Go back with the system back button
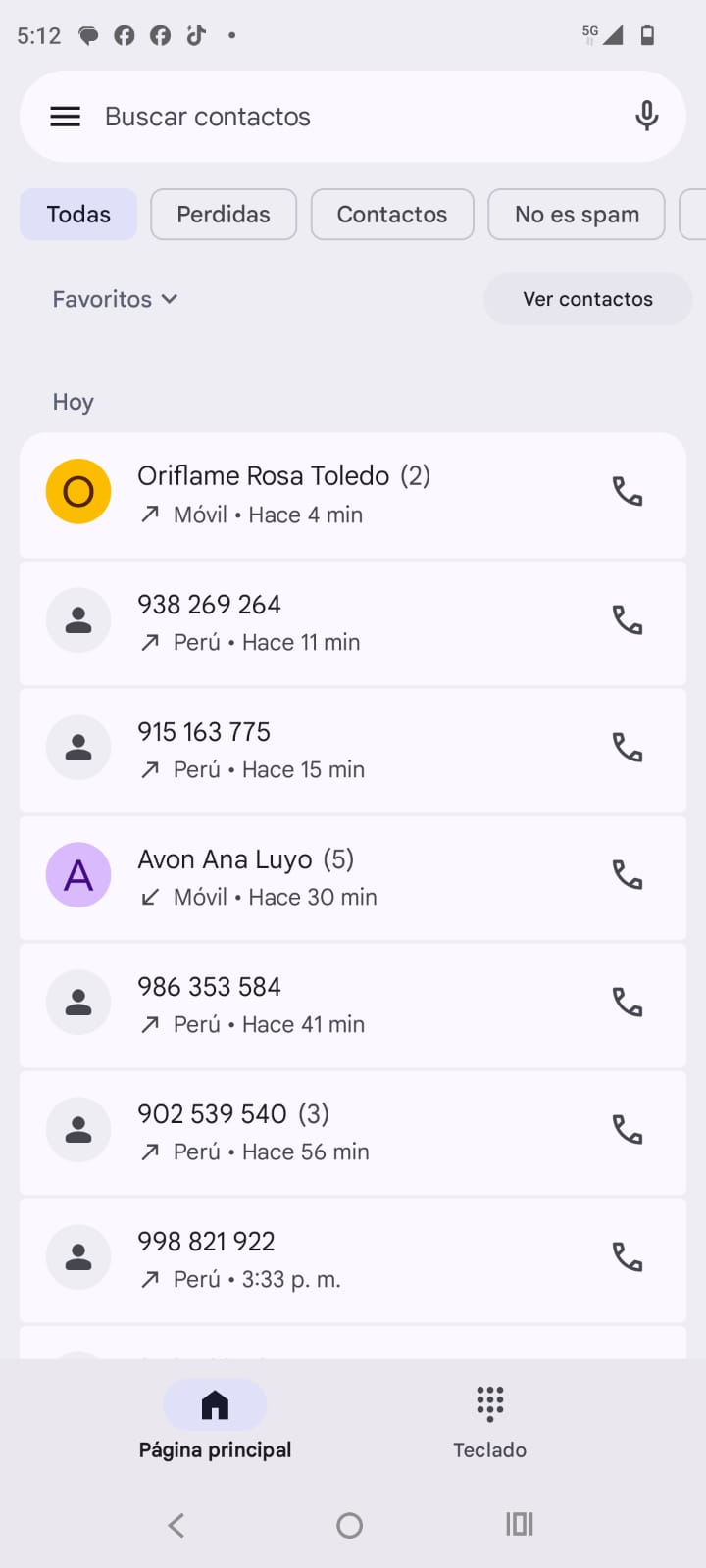706x1568 pixels. [176, 1525]
